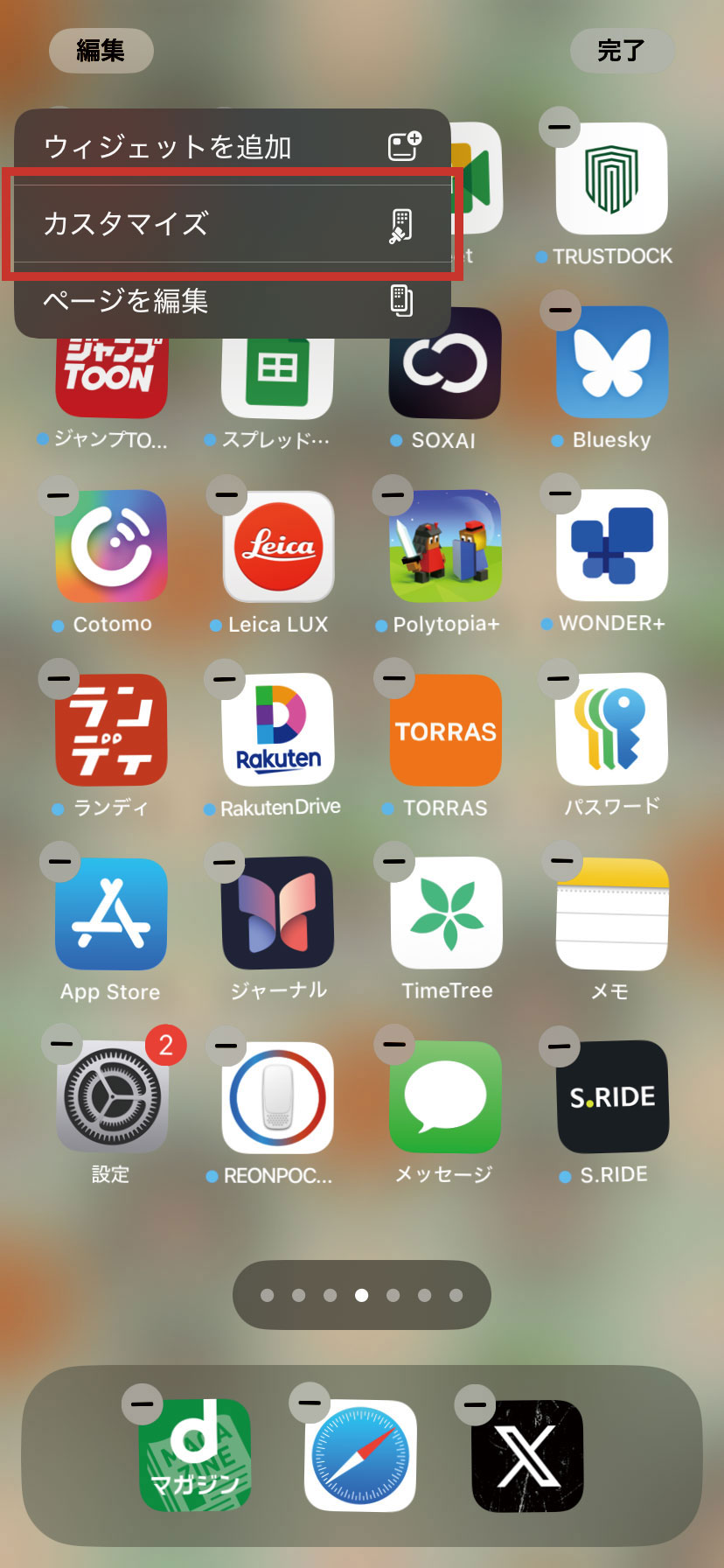Open the WONDER+ app
Image resolution: width=724 pixels, height=1568 pixels.
(x=612, y=546)
